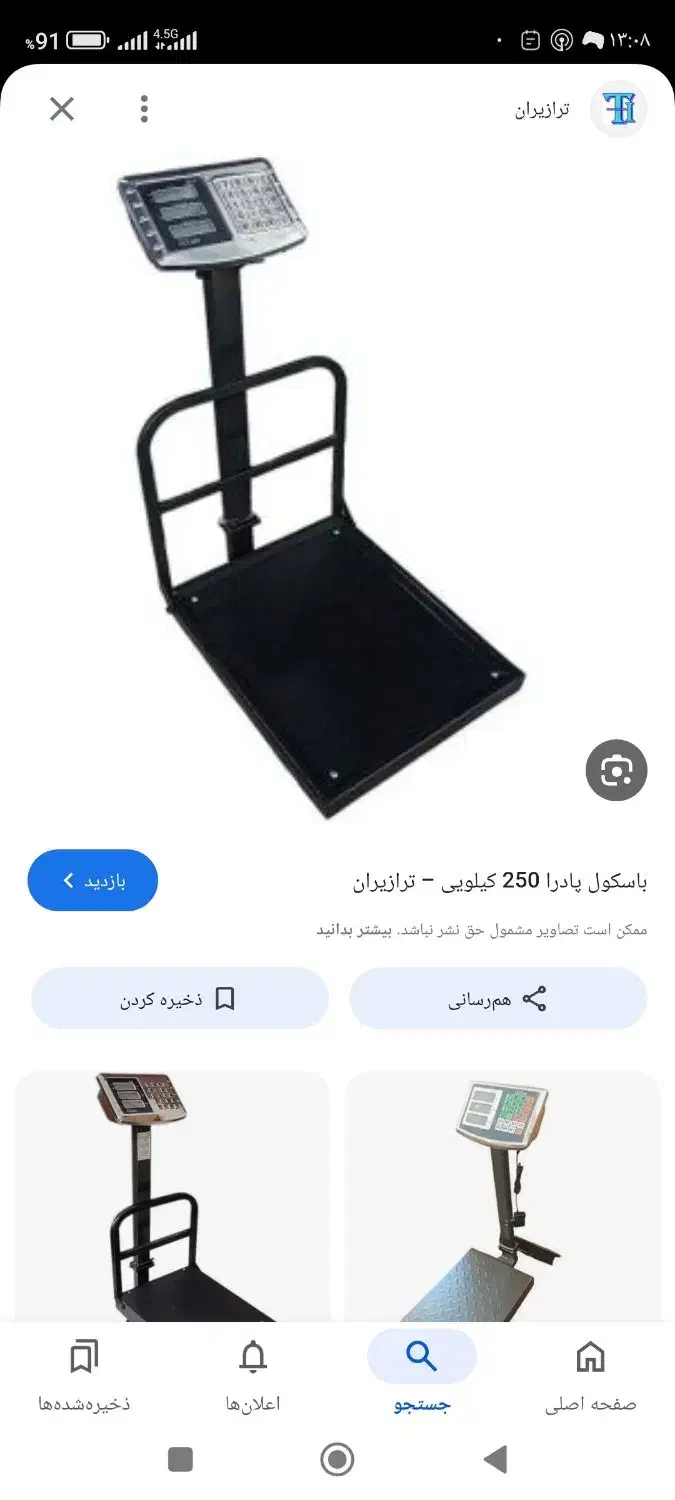Open the ترازیران source site header

click(580, 109)
